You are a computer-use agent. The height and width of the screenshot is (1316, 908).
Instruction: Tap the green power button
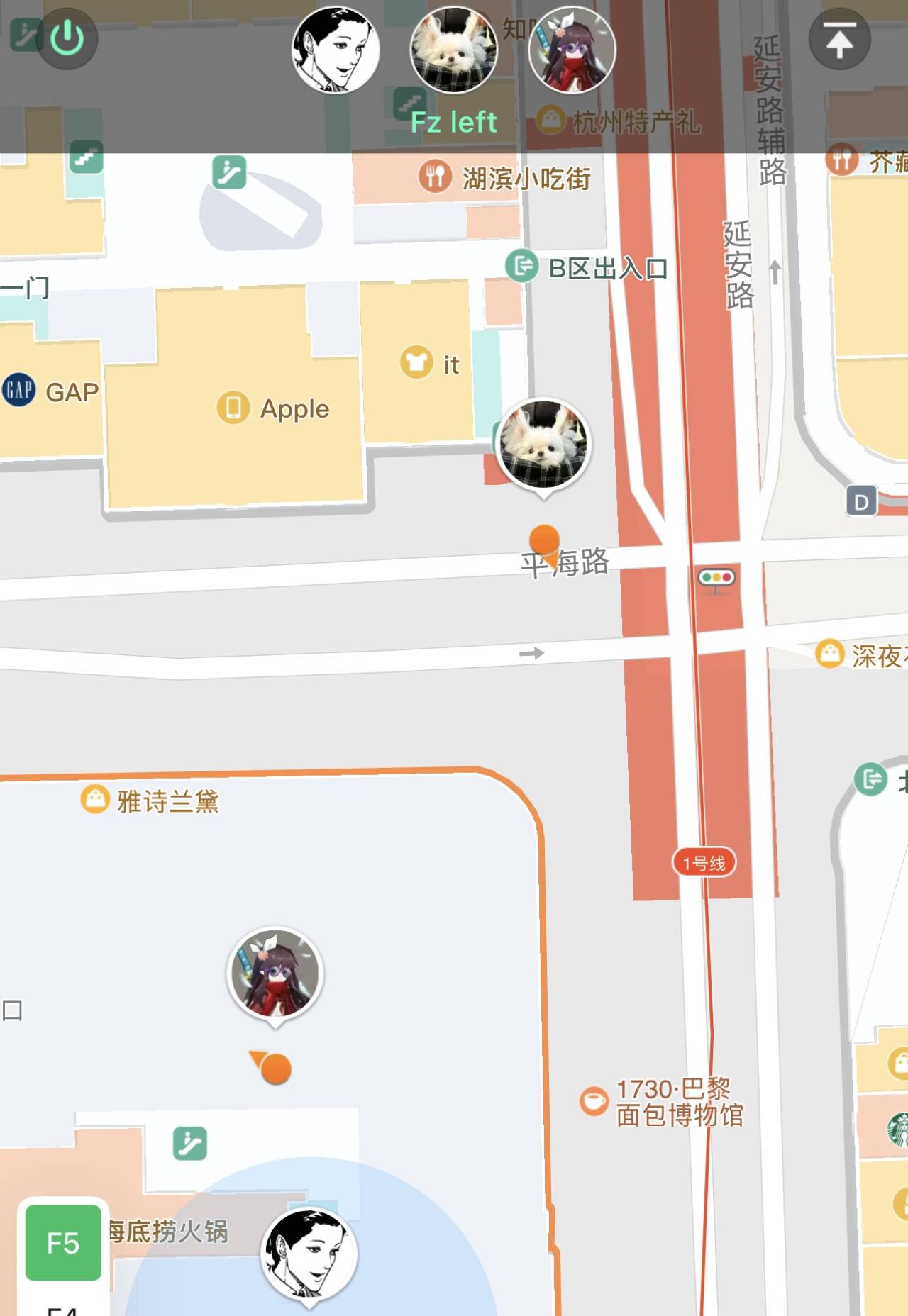67,38
